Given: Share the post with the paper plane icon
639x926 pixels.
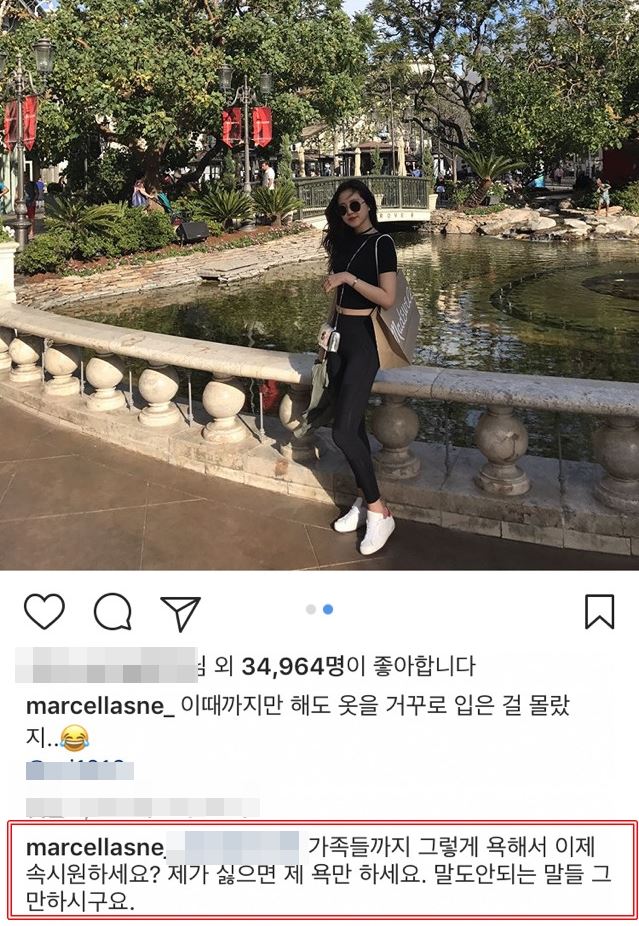Looking at the screenshot, I should [180, 613].
